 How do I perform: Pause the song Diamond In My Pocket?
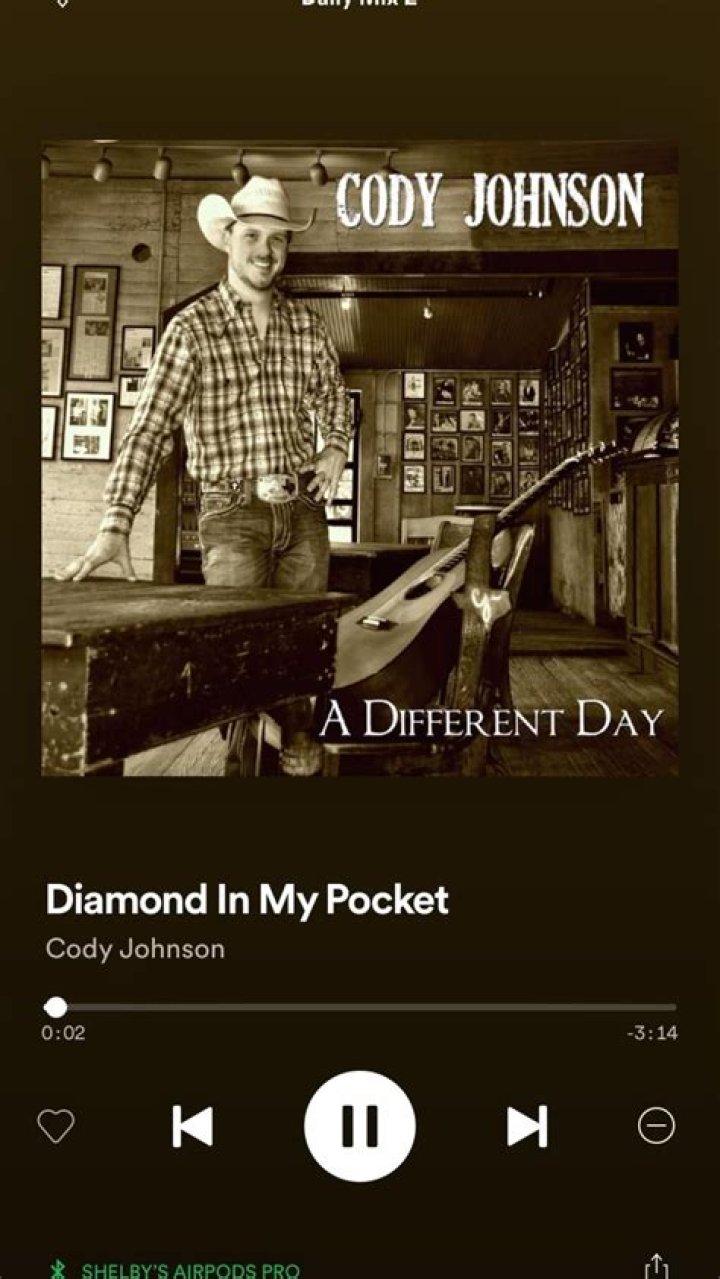point(360,1126)
